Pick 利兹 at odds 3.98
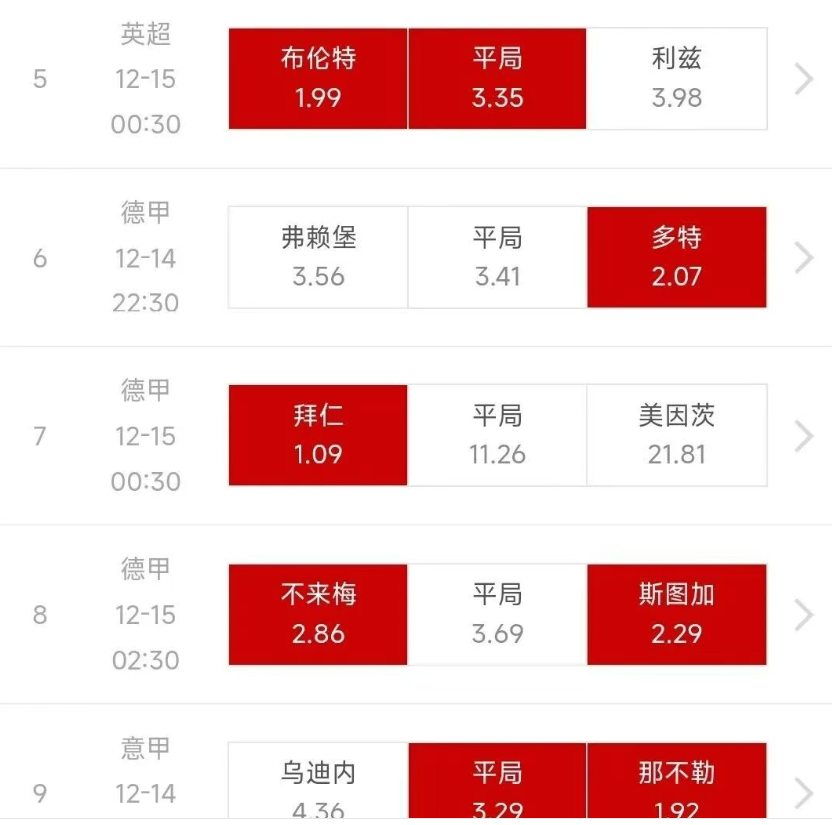 (676, 78)
